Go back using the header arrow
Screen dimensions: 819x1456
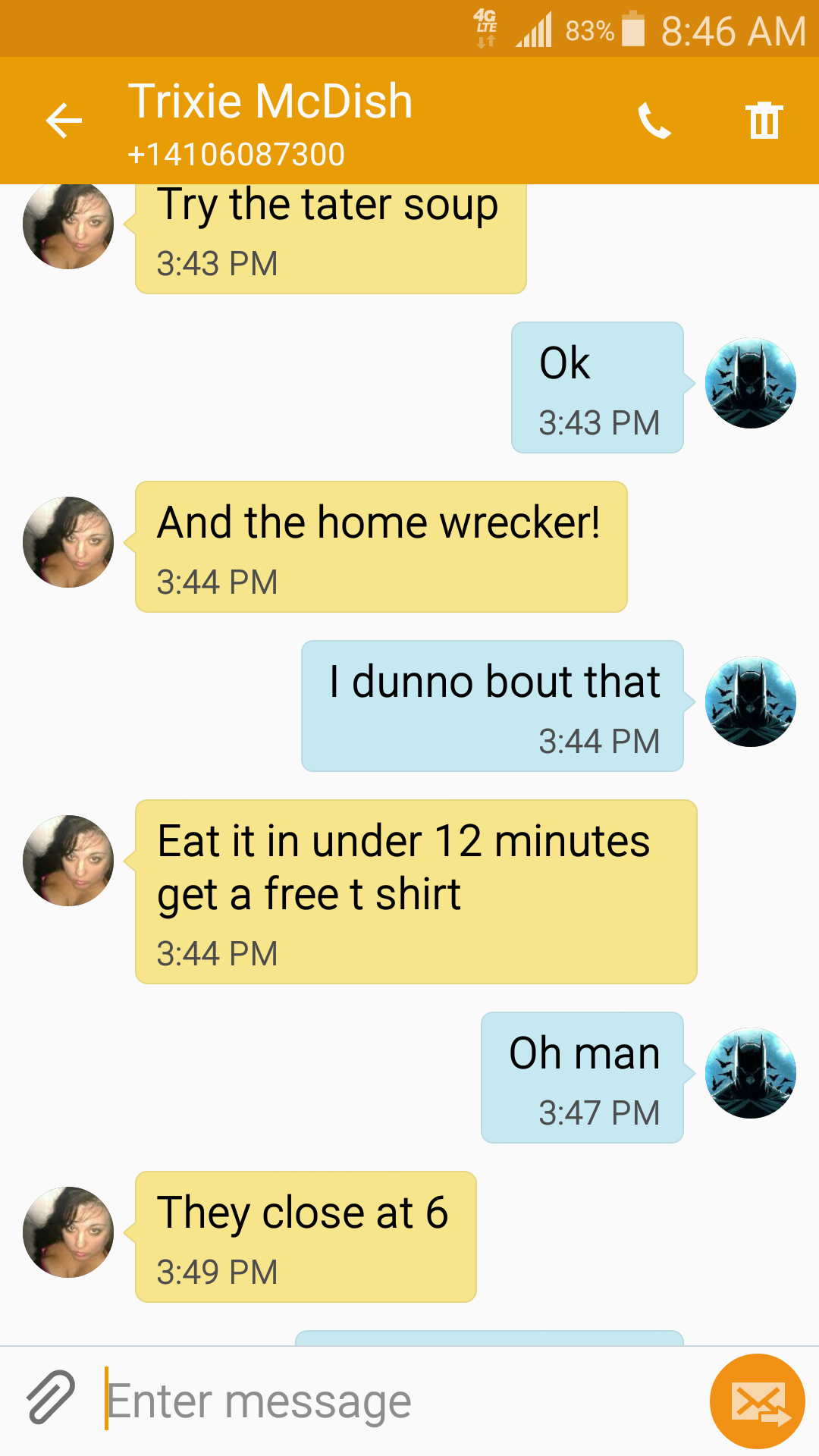click(x=64, y=121)
